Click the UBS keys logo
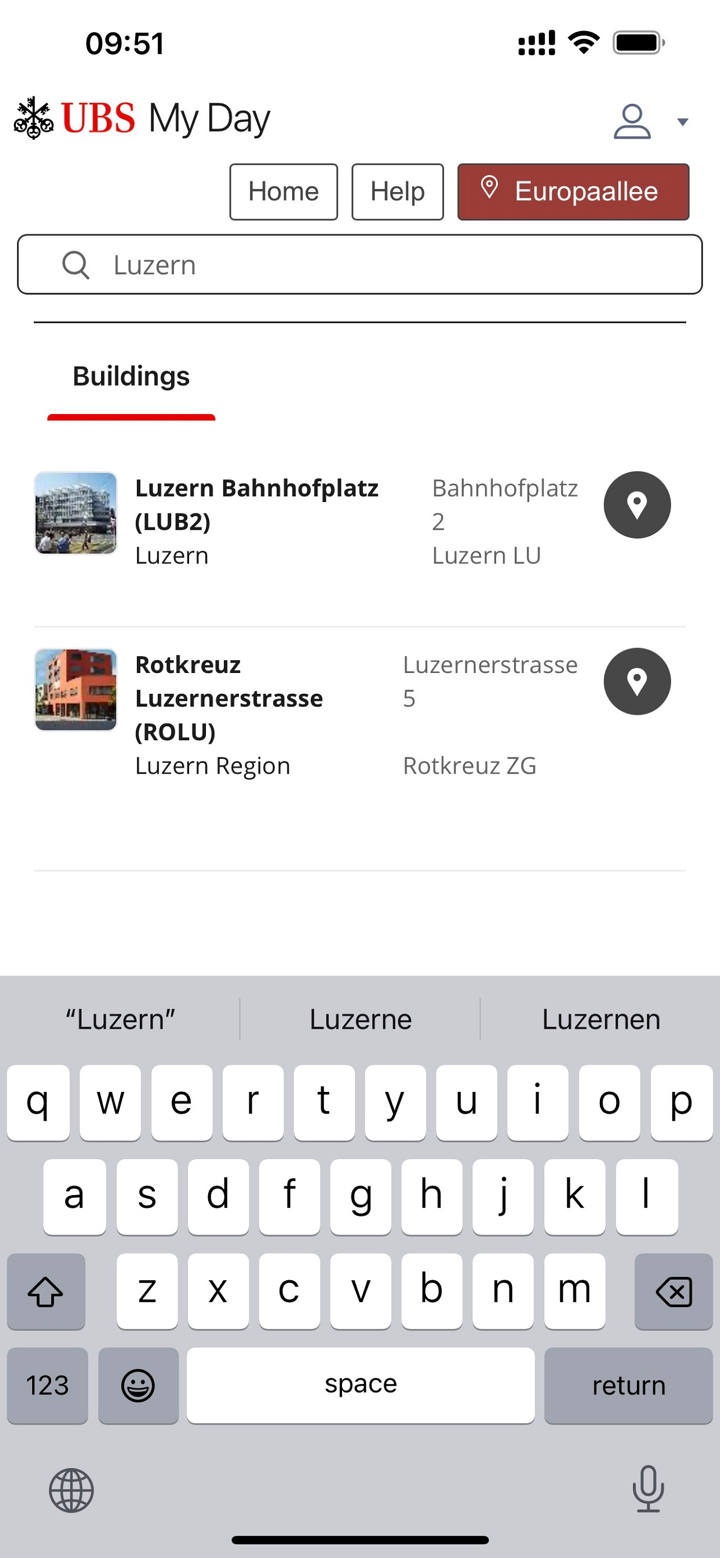 pyautogui.click(x=32, y=118)
